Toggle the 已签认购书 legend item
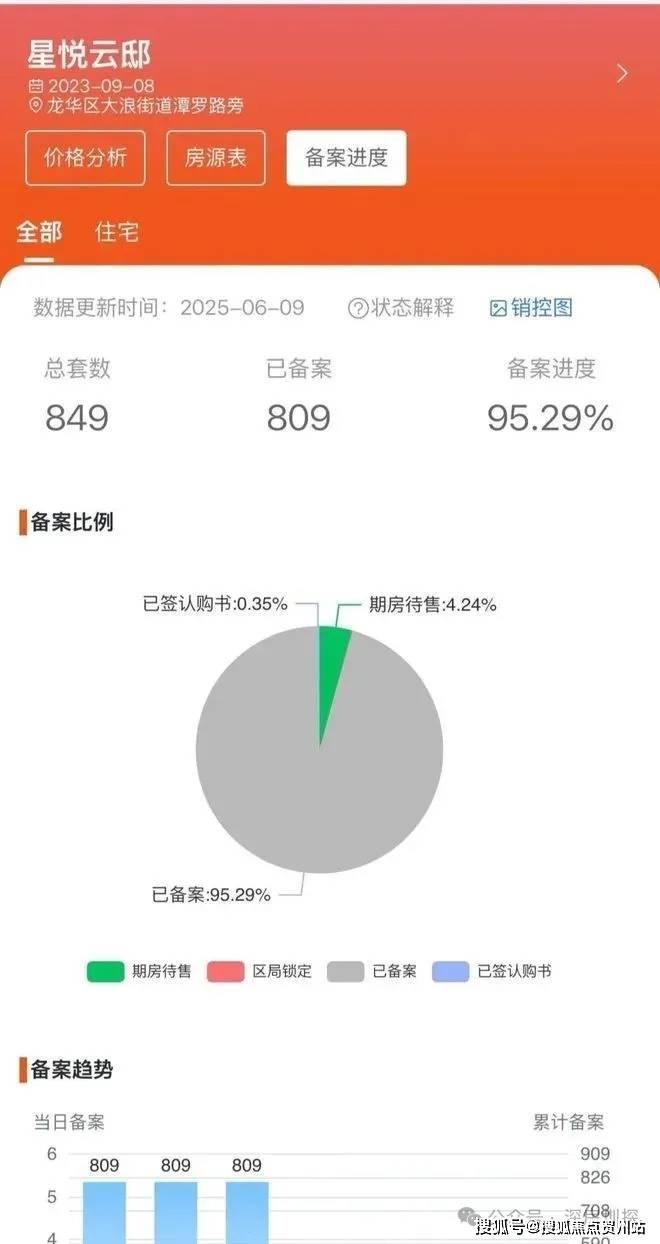 pos(492,971)
